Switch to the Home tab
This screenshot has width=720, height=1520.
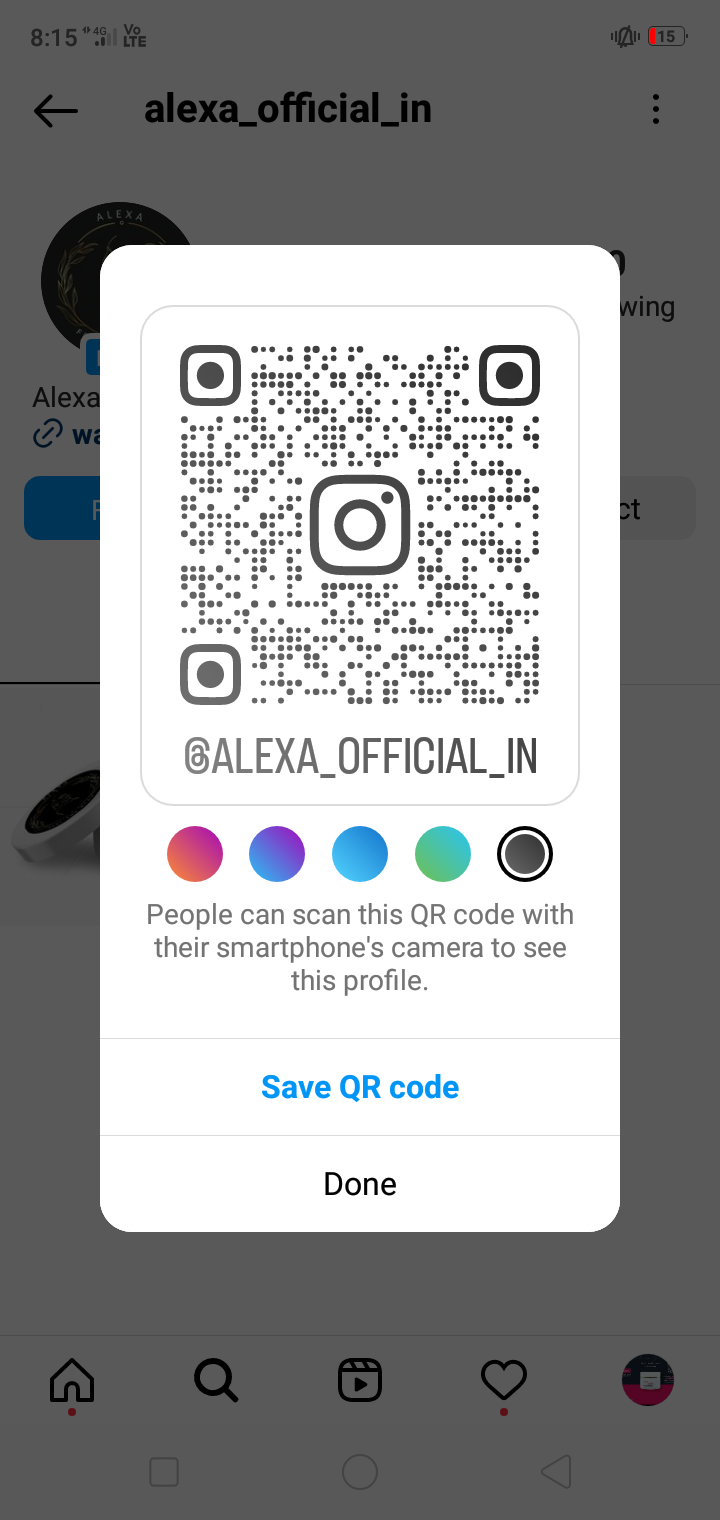[x=72, y=1381]
